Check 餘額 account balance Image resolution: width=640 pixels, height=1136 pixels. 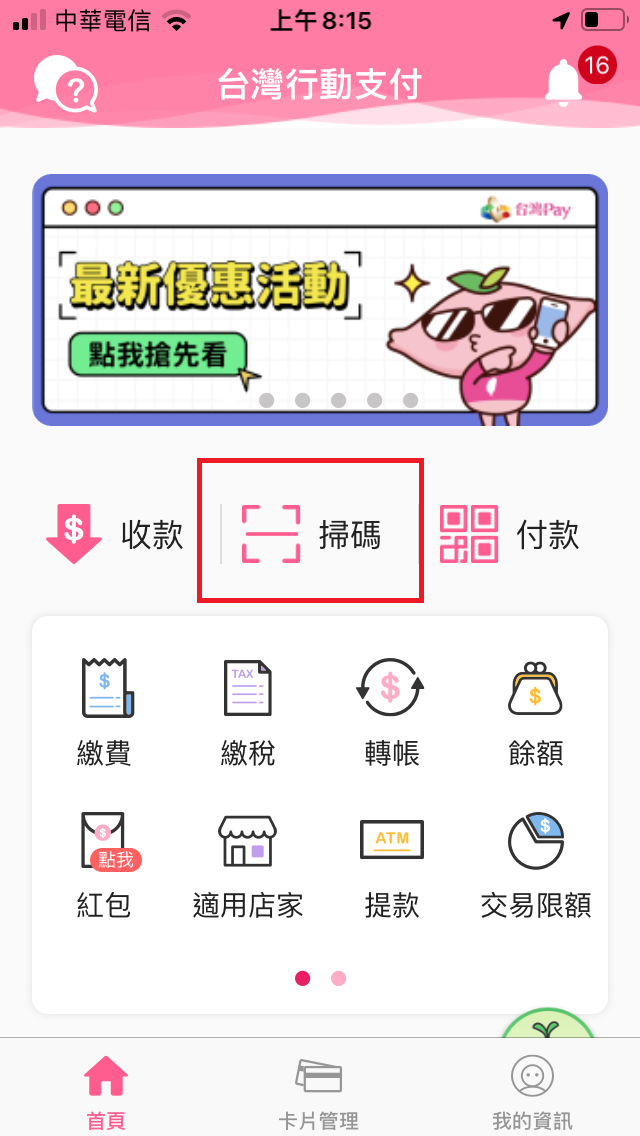535,711
